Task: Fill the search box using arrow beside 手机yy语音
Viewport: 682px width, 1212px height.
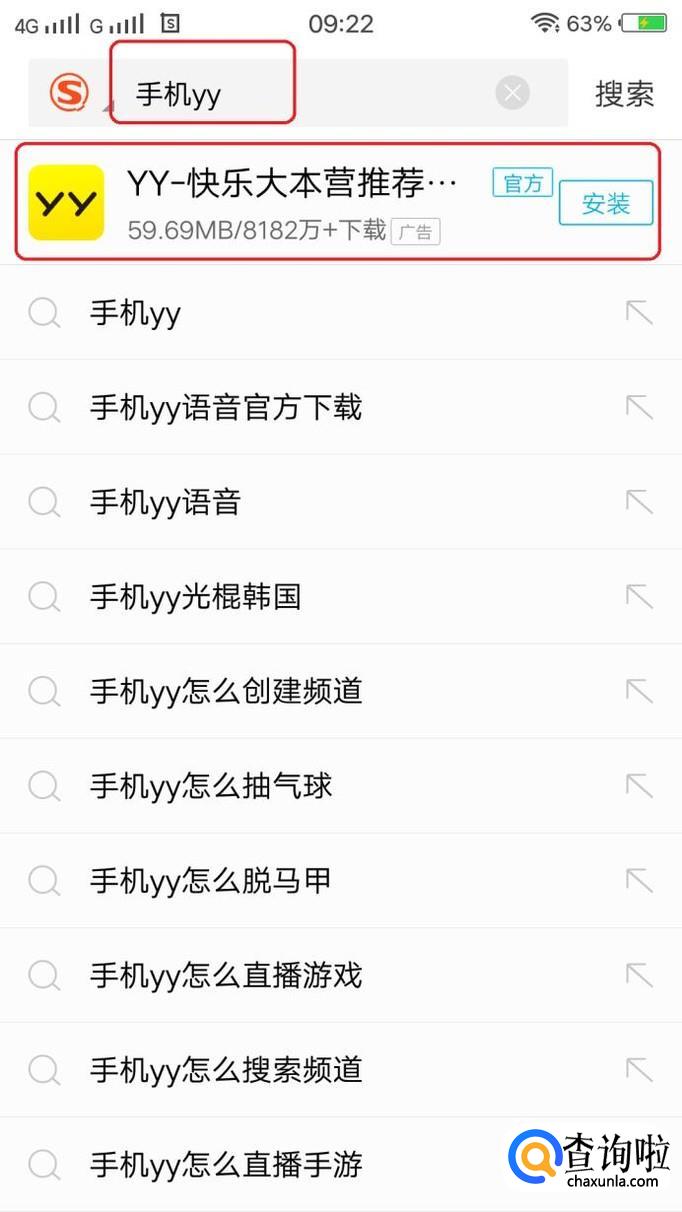Action: 638,502
